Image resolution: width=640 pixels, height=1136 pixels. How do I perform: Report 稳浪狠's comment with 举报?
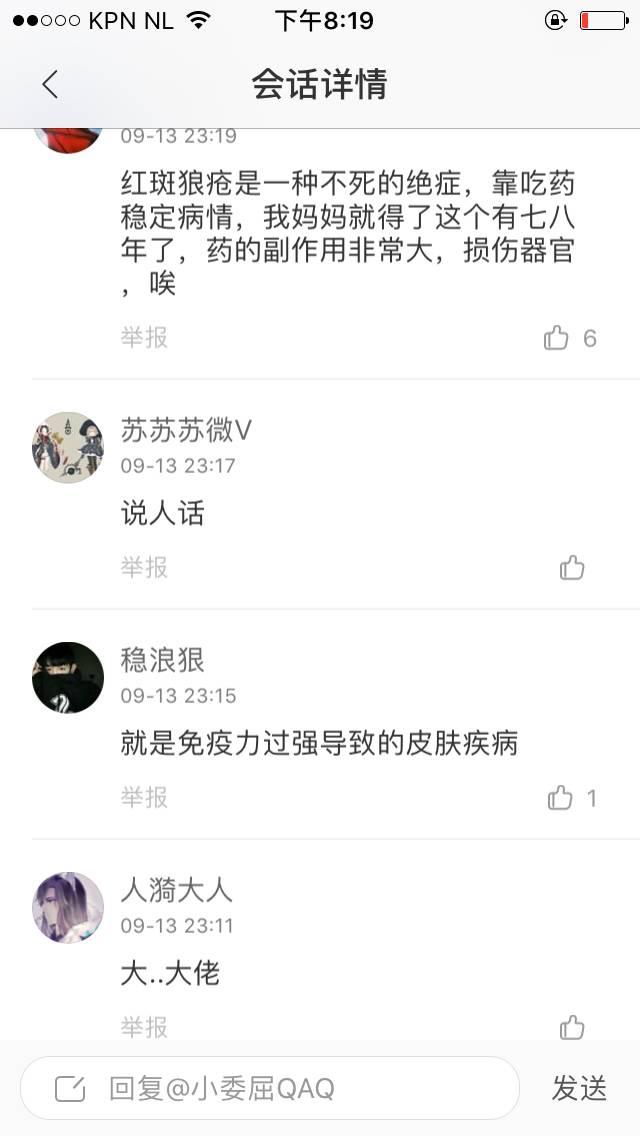(144, 798)
